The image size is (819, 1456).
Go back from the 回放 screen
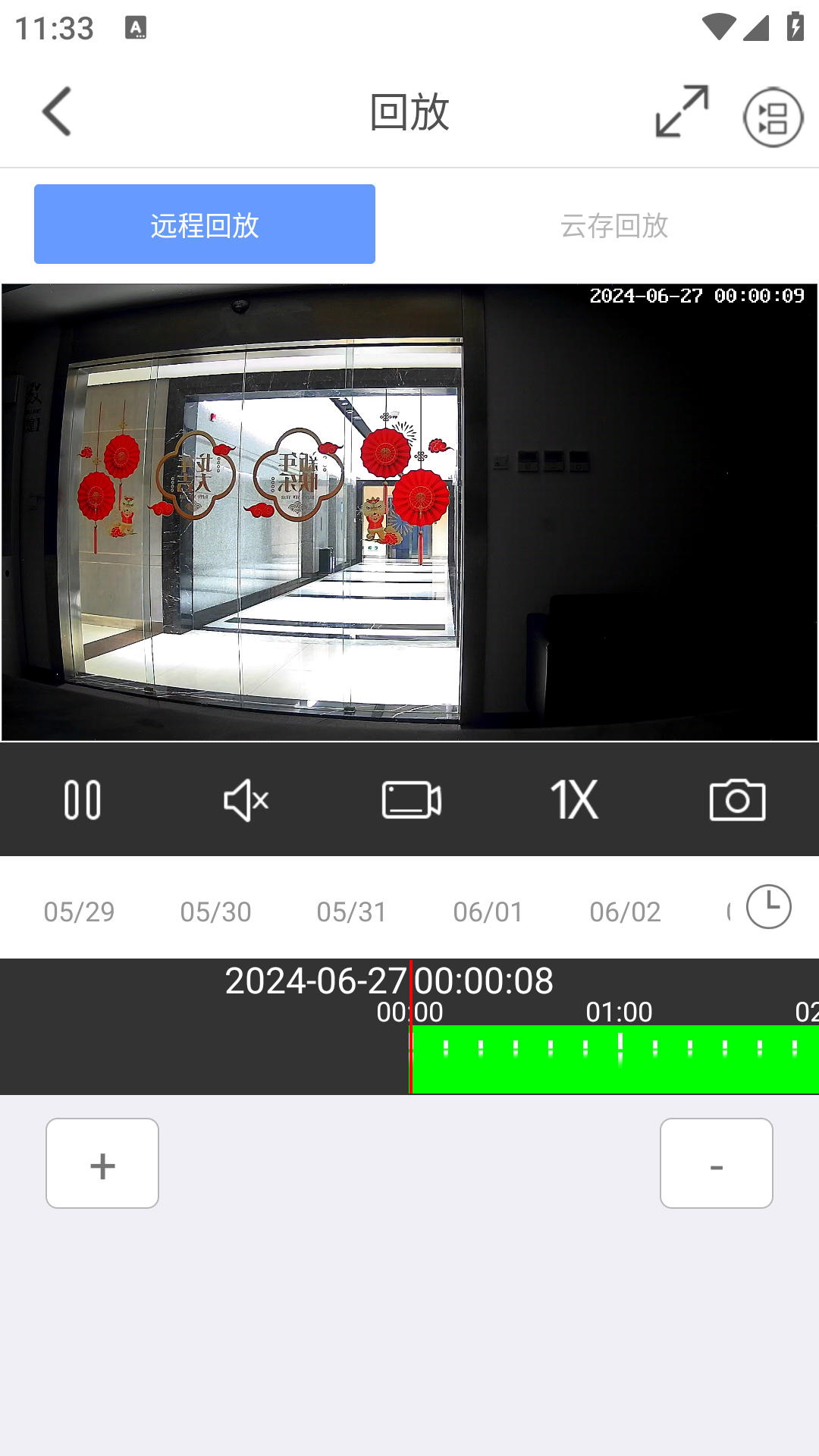click(x=57, y=111)
